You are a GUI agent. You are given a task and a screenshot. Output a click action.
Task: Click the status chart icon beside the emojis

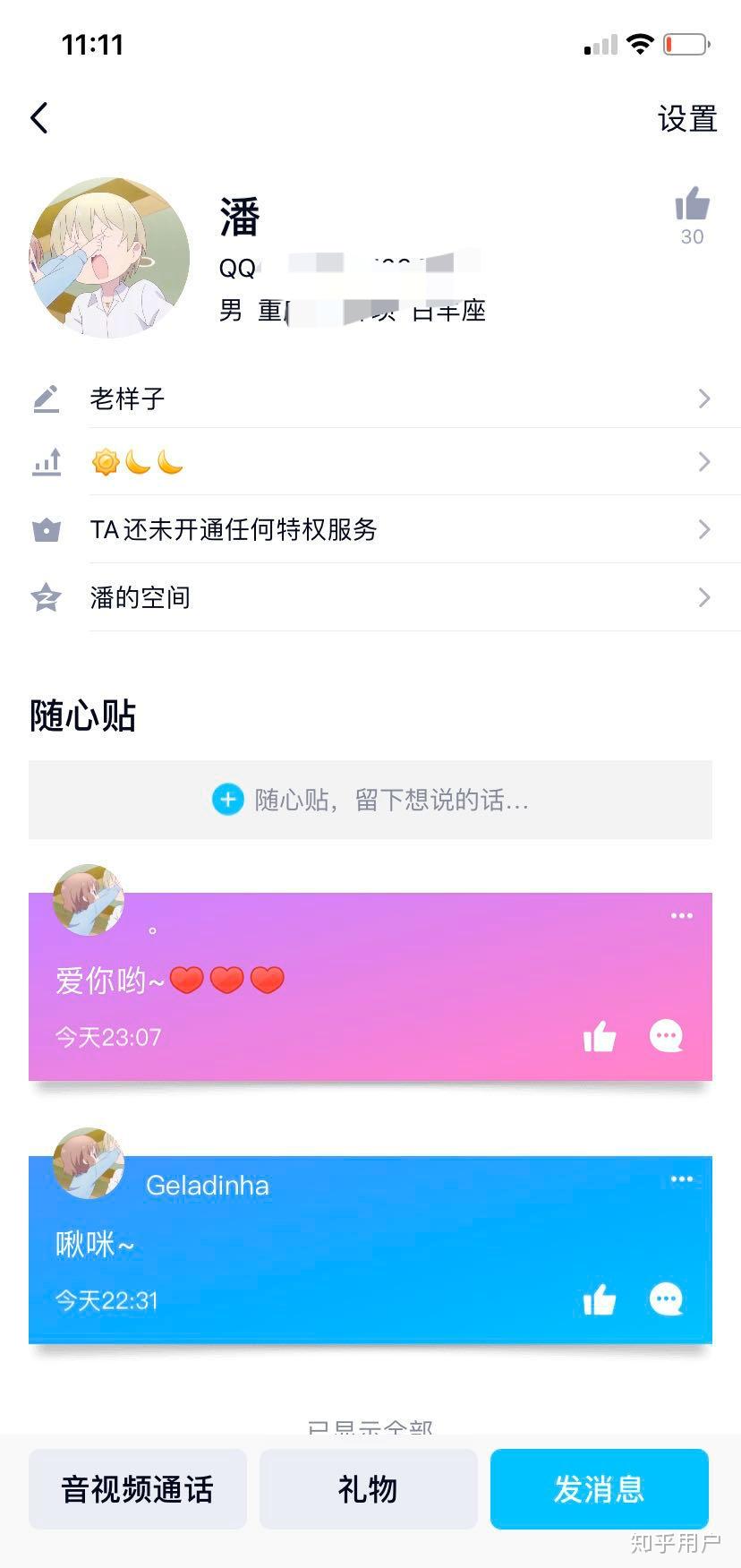tap(46, 462)
